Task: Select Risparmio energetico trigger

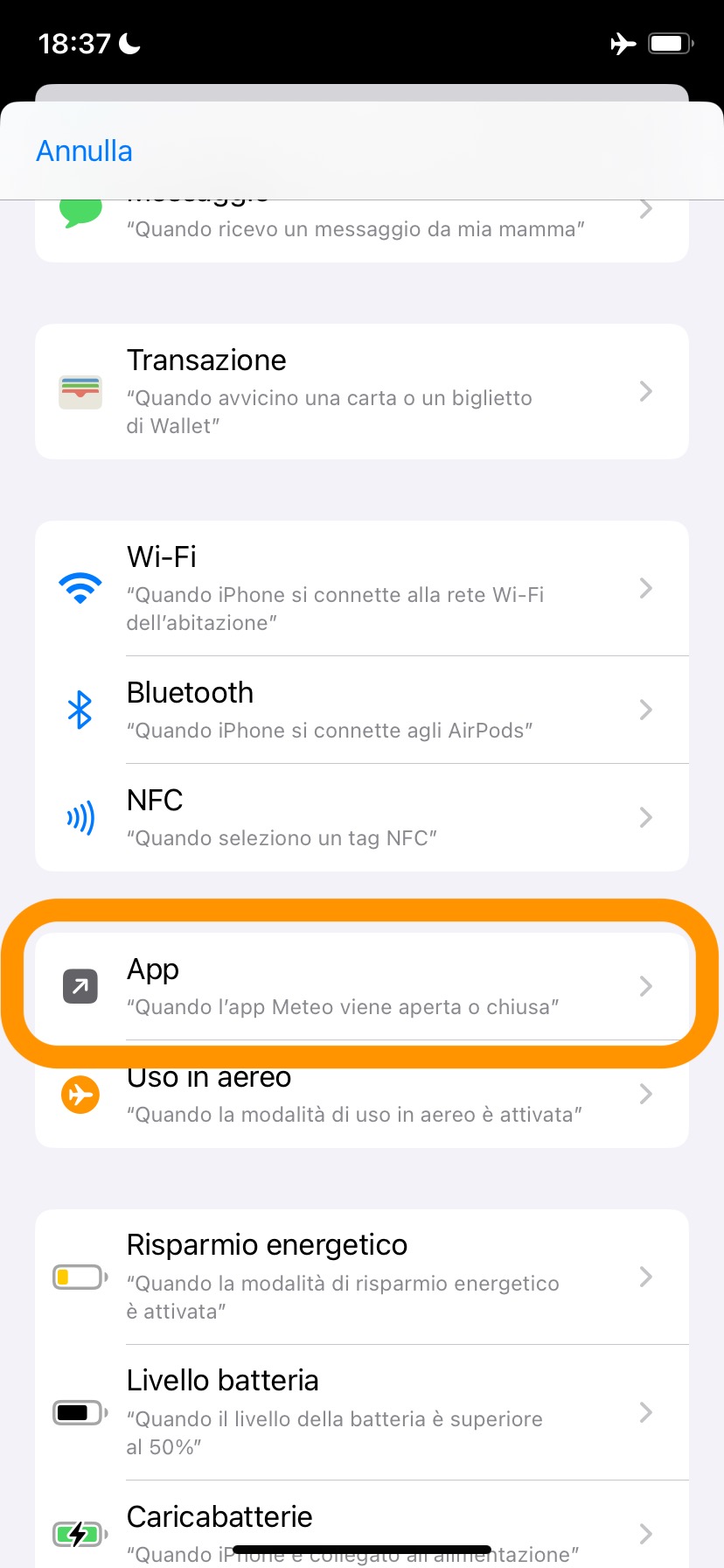Action: [360, 1277]
